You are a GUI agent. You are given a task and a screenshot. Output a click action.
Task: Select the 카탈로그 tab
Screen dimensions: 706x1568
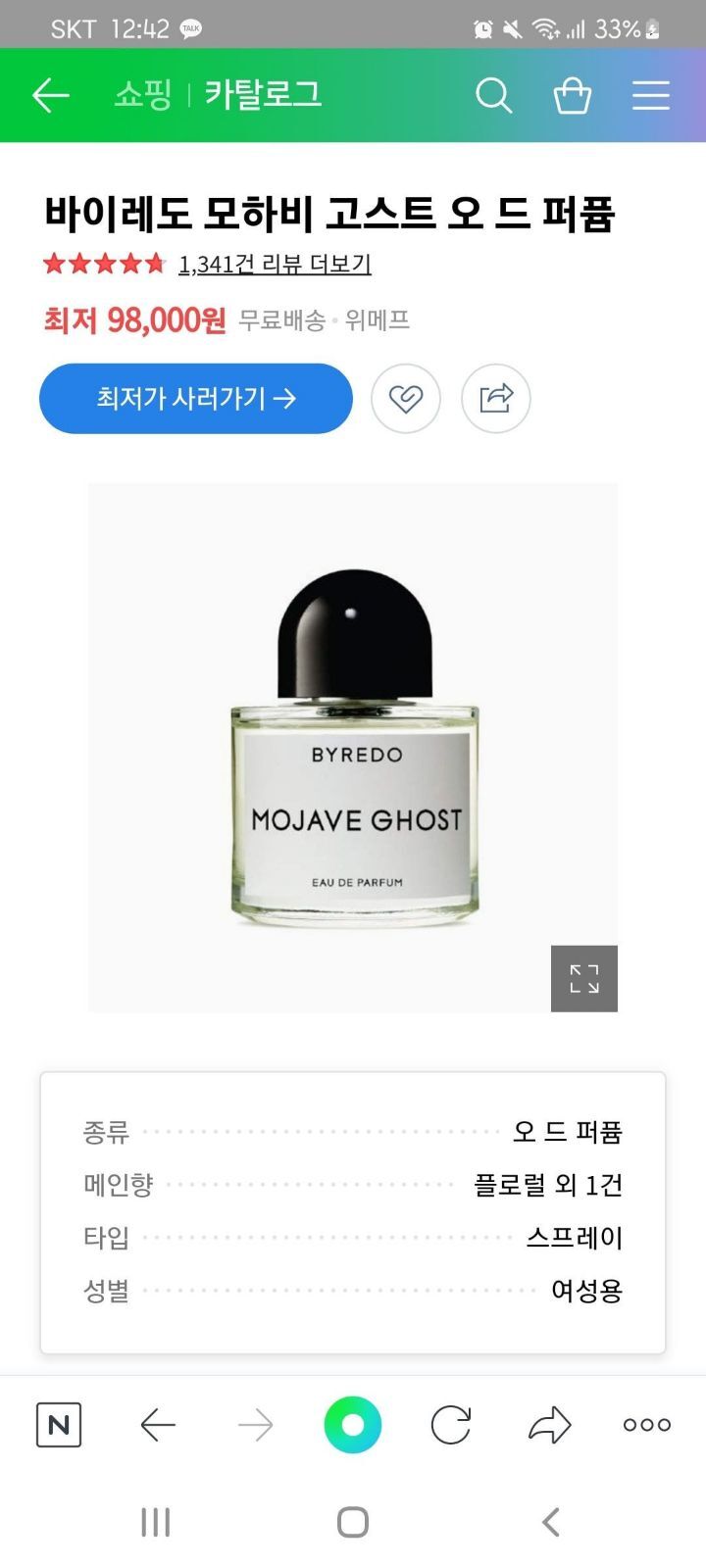coord(262,95)
